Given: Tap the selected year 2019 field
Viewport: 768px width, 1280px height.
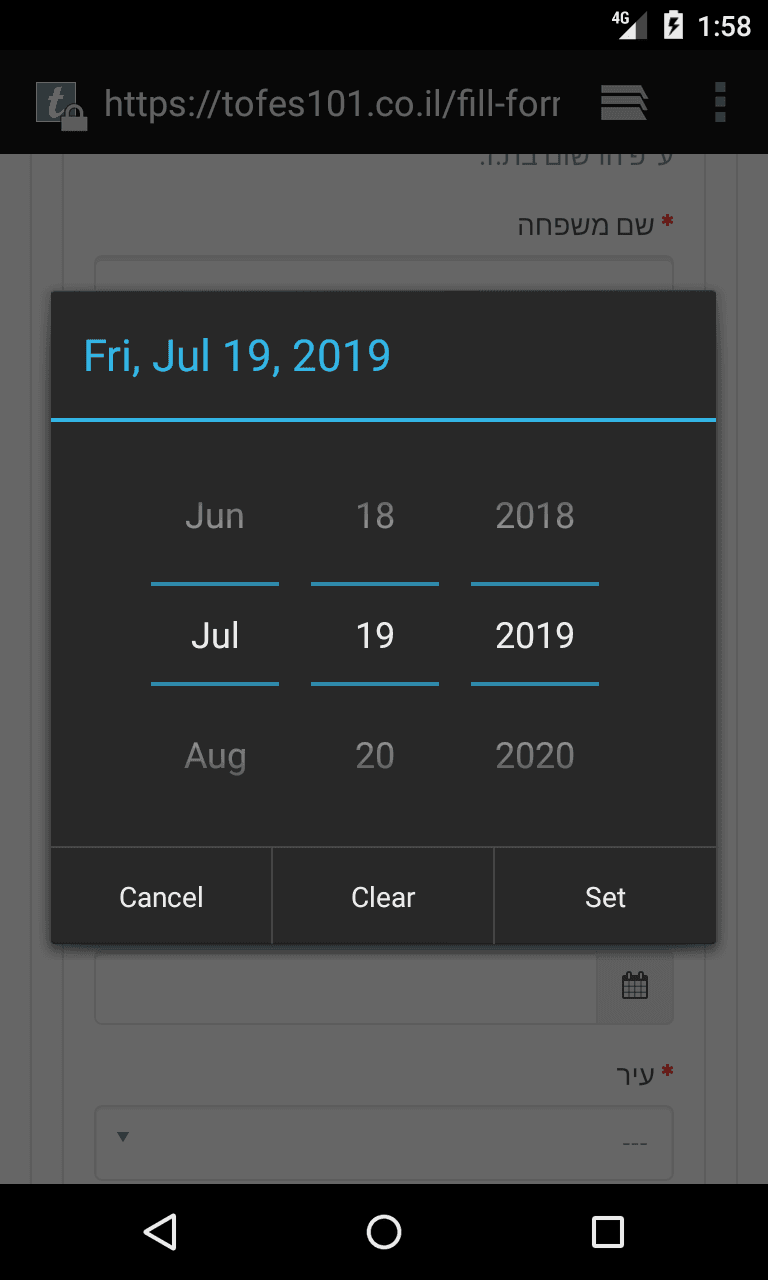Looking at the screenshot, I should (x=535, y=636).
